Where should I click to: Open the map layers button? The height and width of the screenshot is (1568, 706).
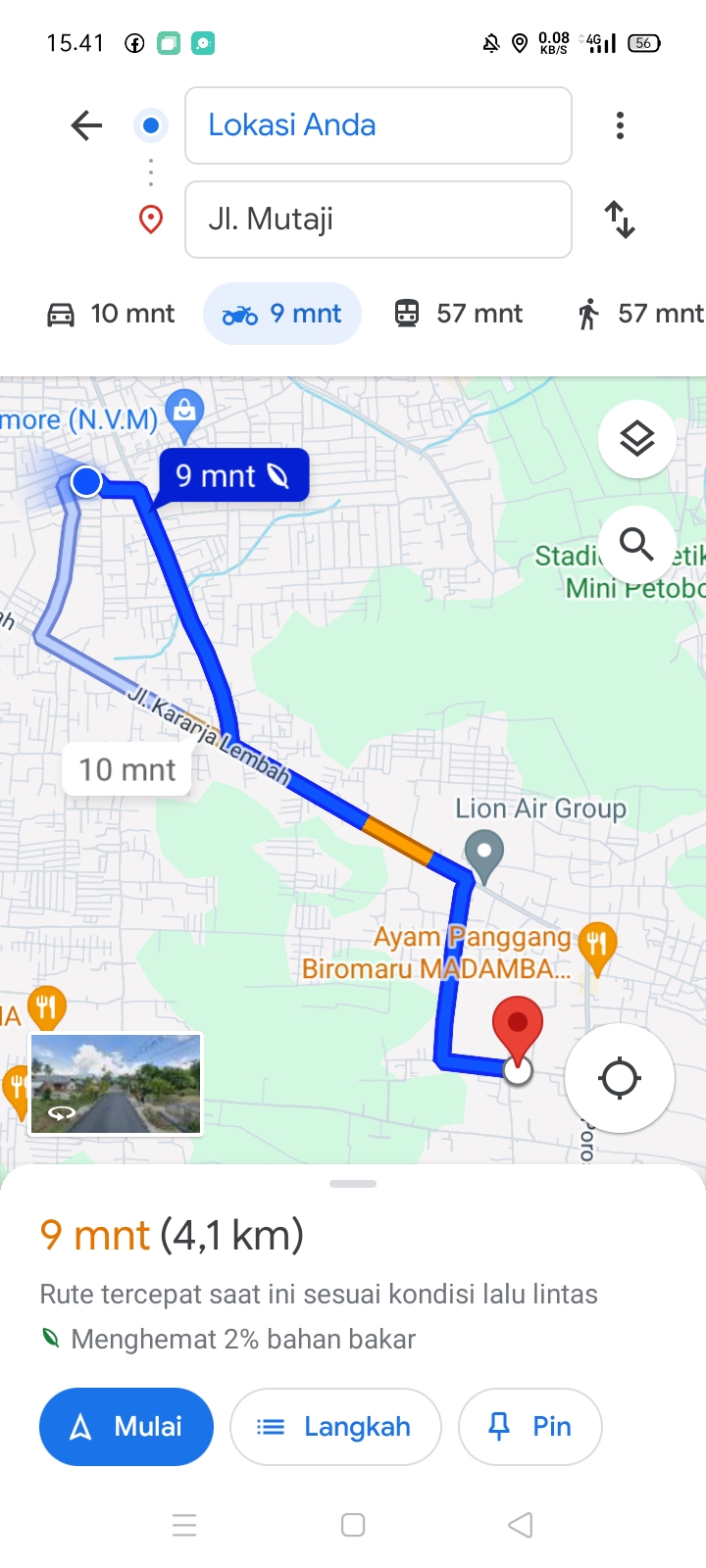point(637,438)
